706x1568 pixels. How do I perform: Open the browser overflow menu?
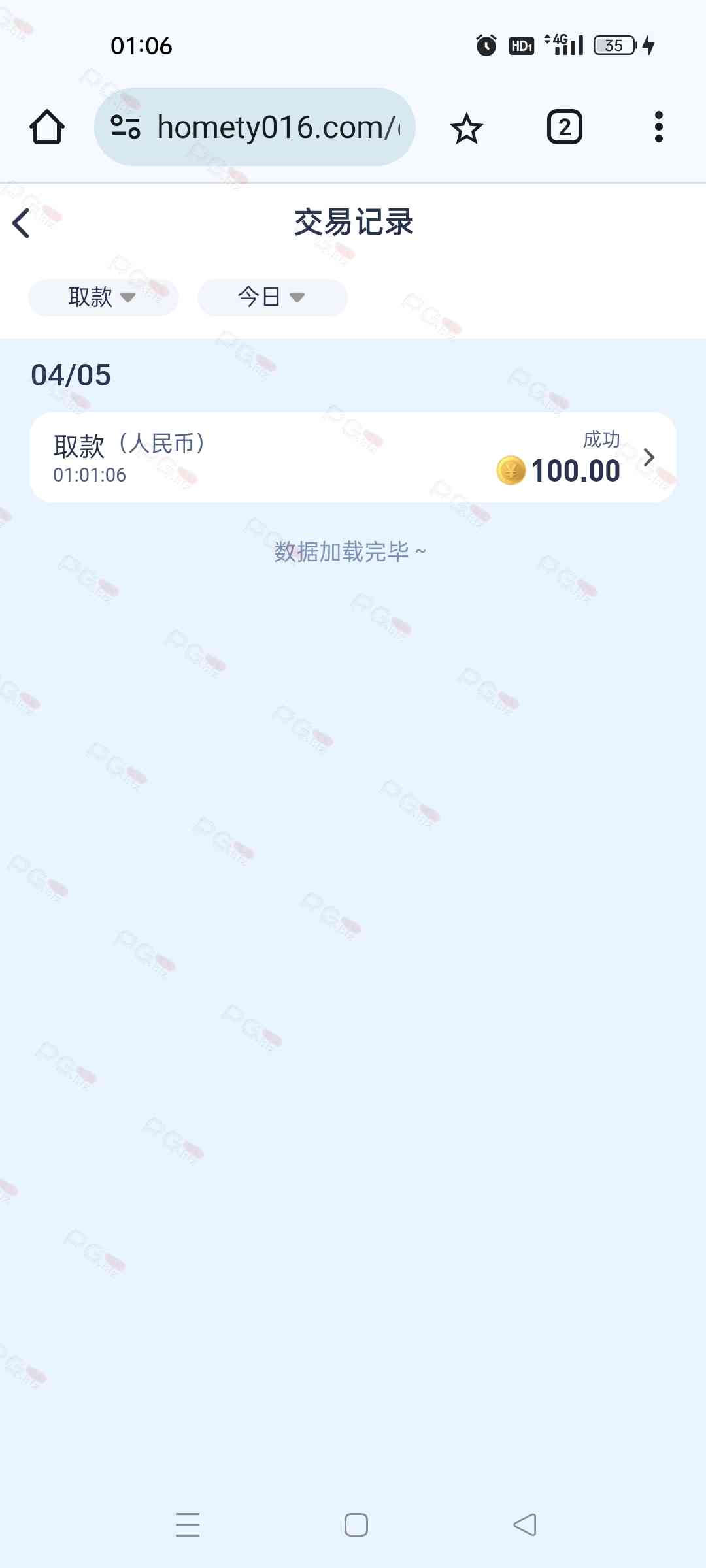[658, 127]
